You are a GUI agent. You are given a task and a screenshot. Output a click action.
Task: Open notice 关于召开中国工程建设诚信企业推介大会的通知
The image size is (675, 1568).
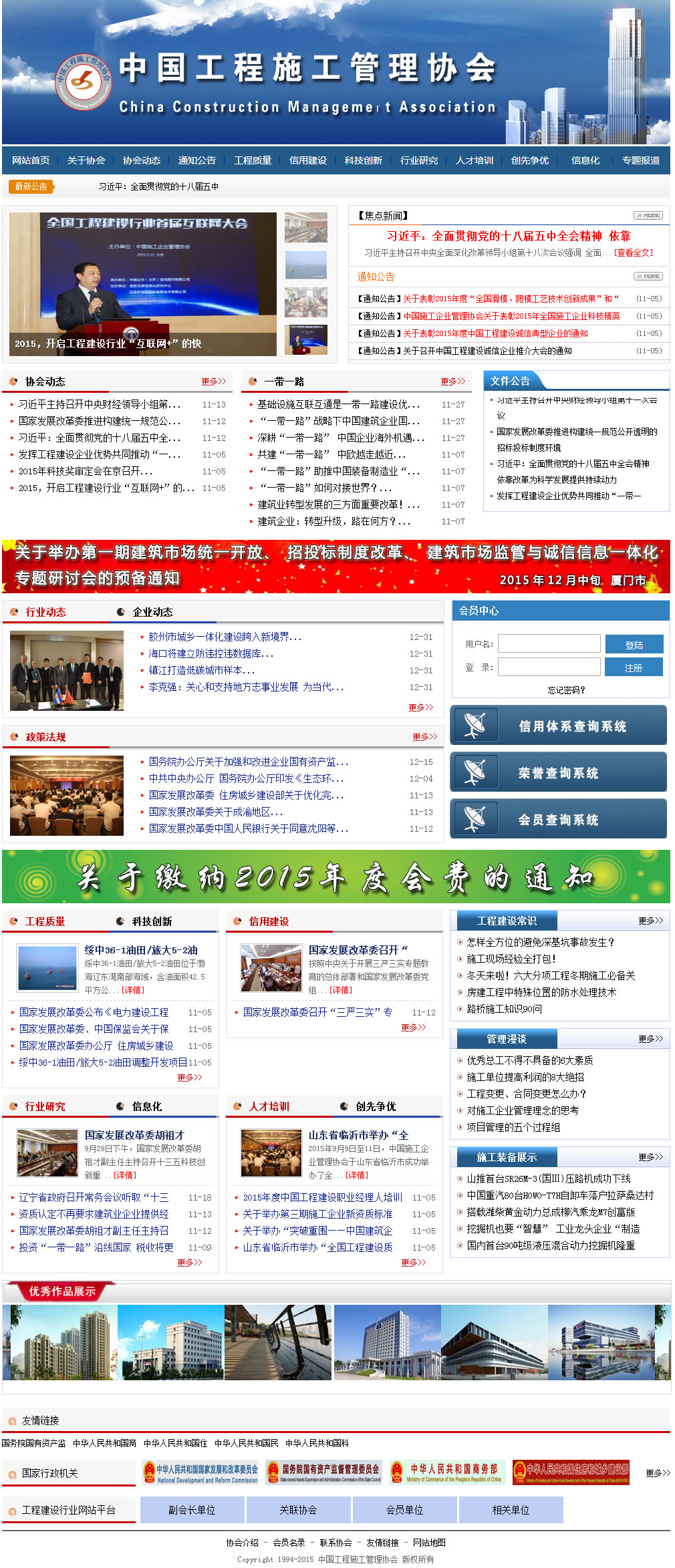[487, 351]
